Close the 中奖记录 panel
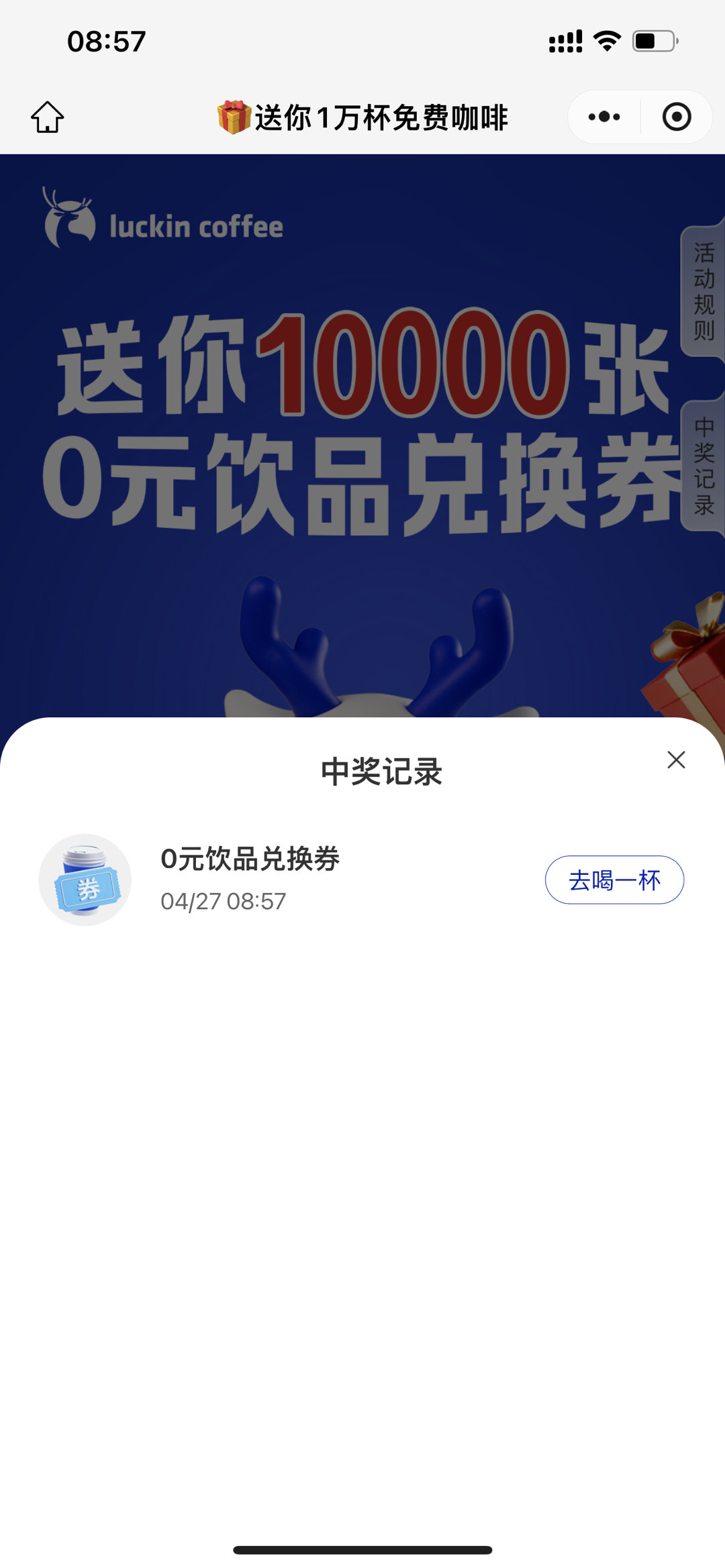Image resolution: width=725 pixels, height=1568 pixels. click(x=676, y=760)
